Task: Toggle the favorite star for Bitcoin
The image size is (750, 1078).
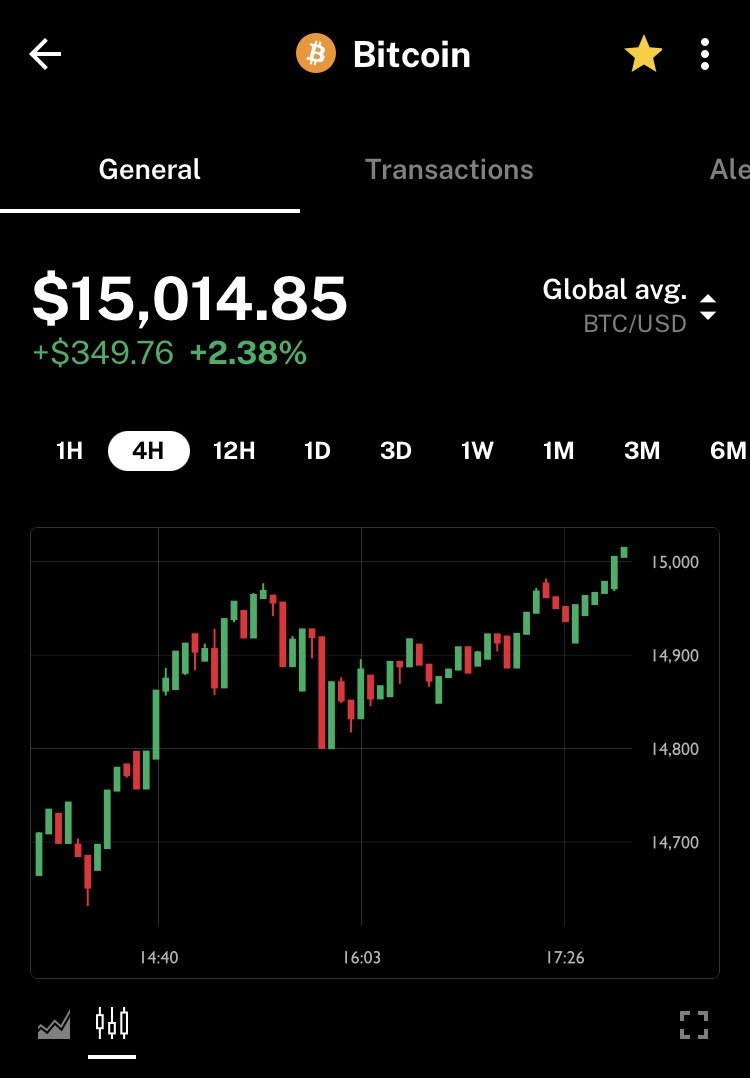Action: [x=643, y=55]
